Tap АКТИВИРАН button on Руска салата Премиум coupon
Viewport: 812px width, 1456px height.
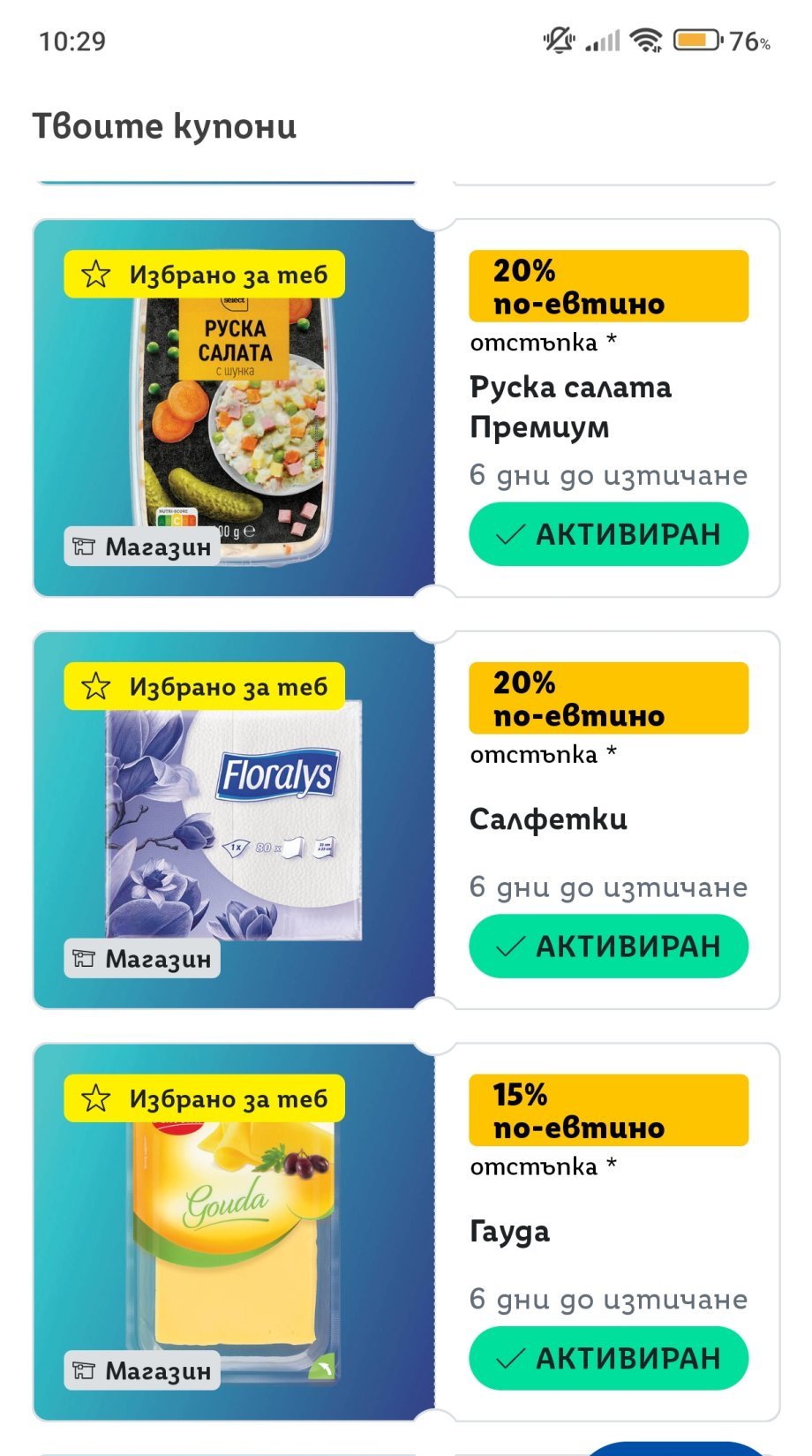coord(608,534)
